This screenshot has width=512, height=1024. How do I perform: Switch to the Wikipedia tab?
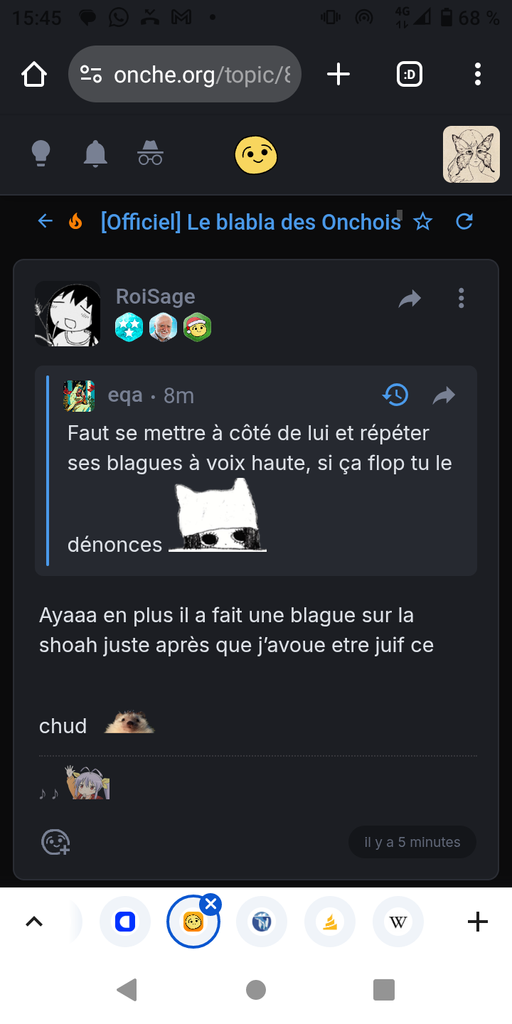pos(398,922)
